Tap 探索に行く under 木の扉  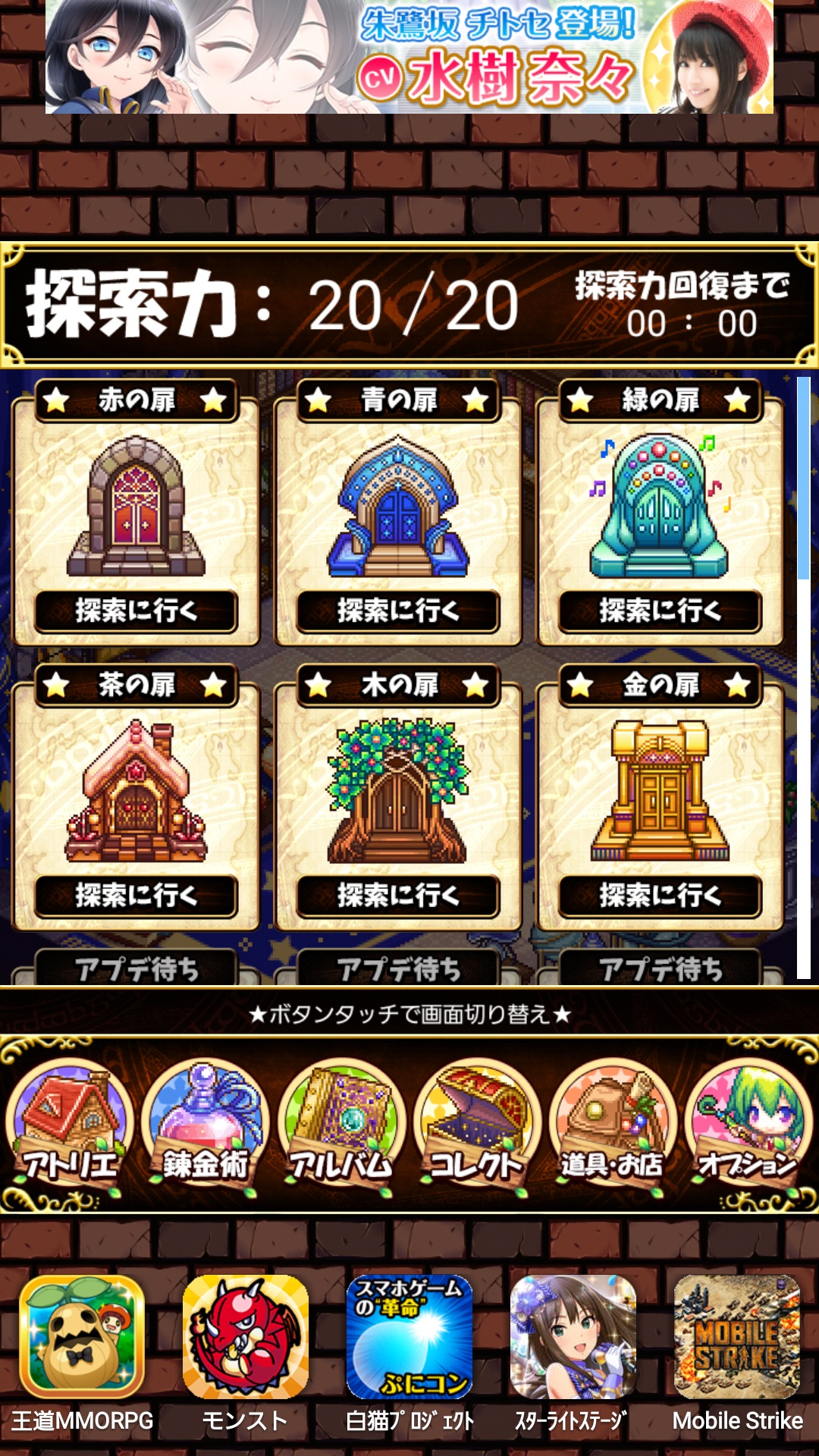(x=398, y=896)
